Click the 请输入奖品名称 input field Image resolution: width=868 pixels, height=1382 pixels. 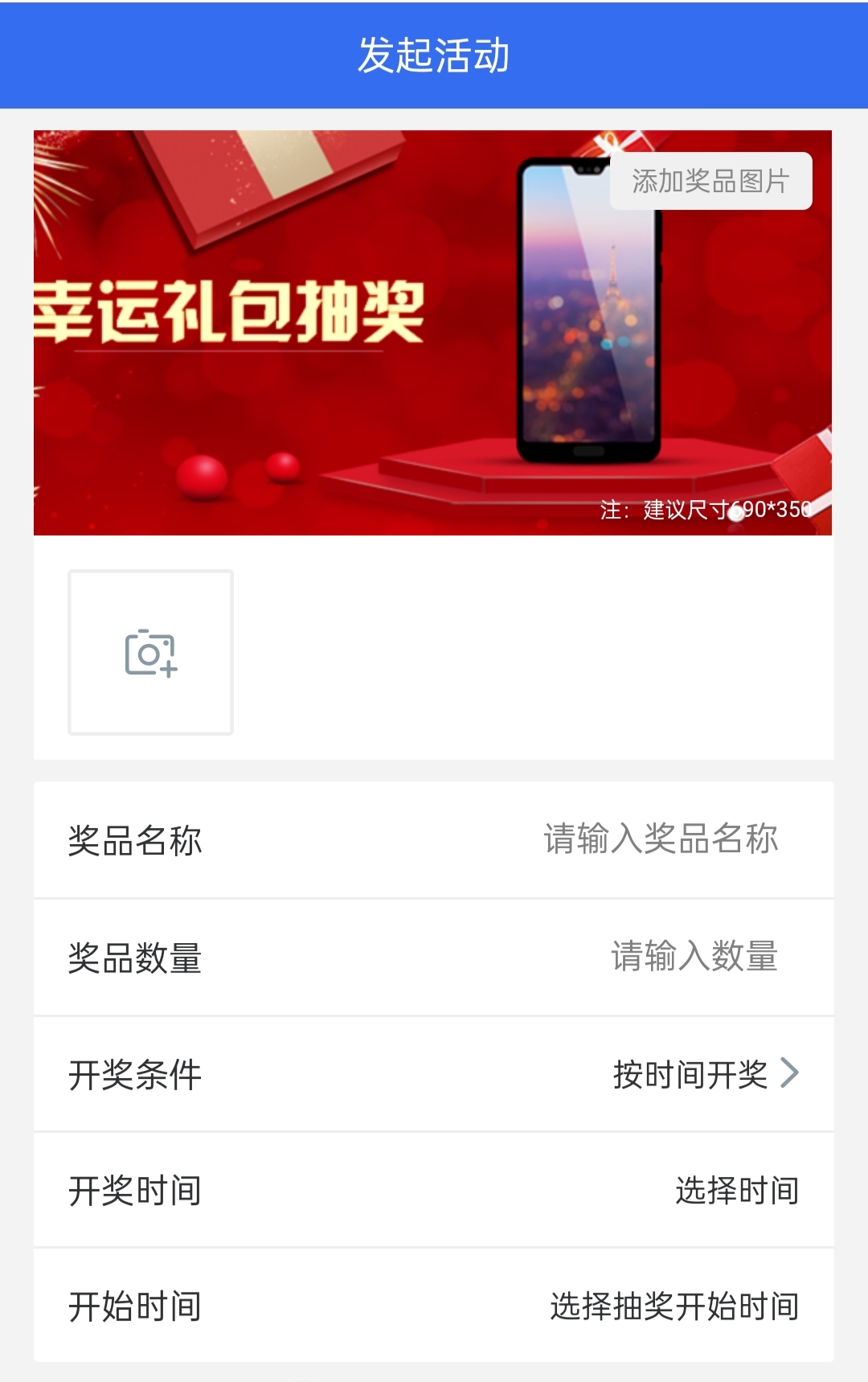point(661,839)
